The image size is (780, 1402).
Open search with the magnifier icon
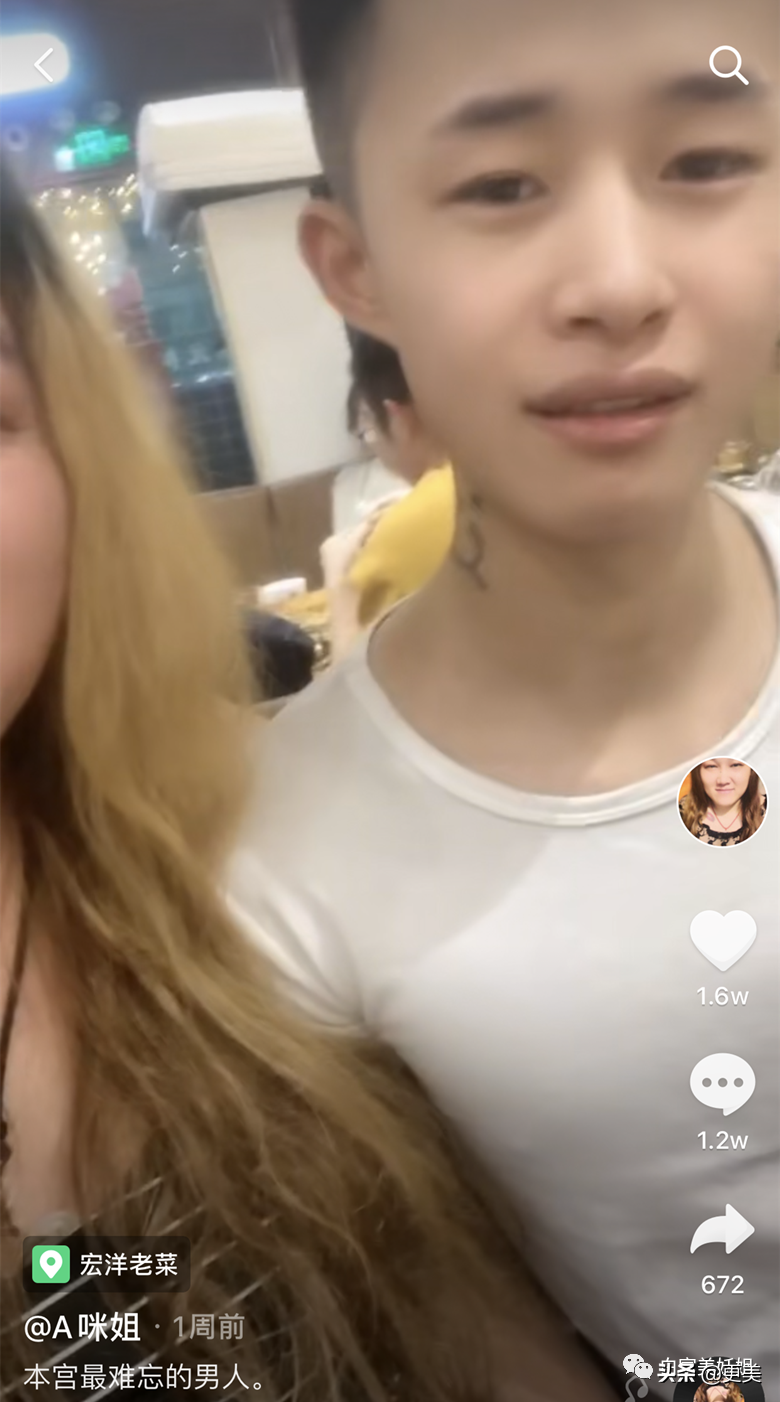click(x=728, y=66)
